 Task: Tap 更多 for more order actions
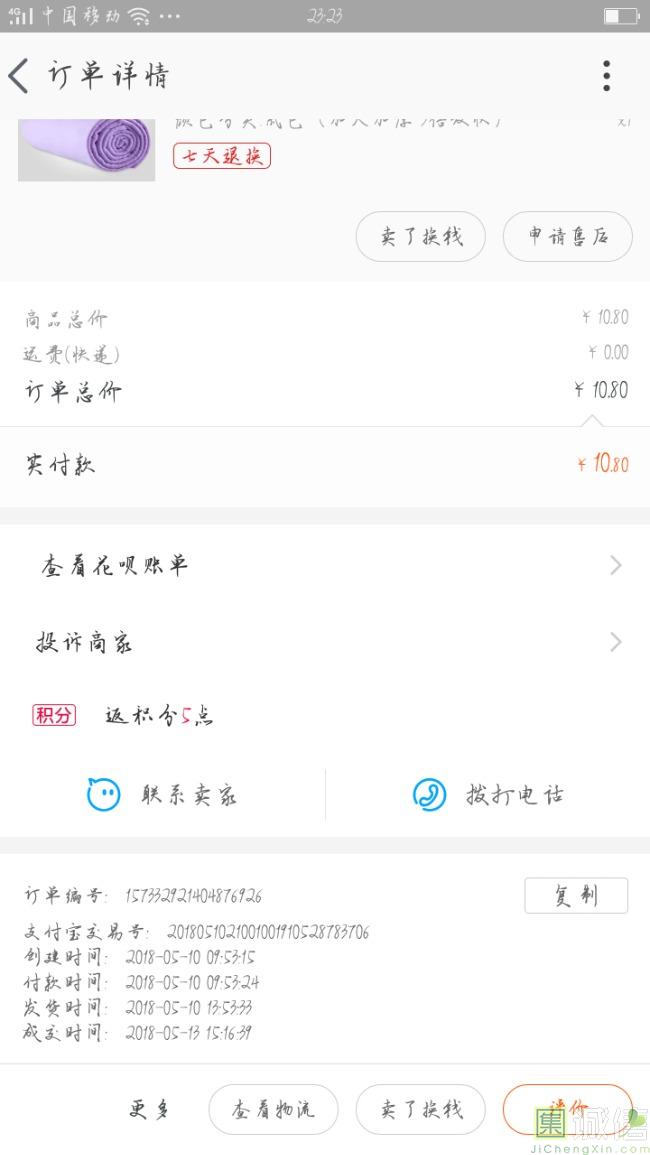tap(151, 1109)
